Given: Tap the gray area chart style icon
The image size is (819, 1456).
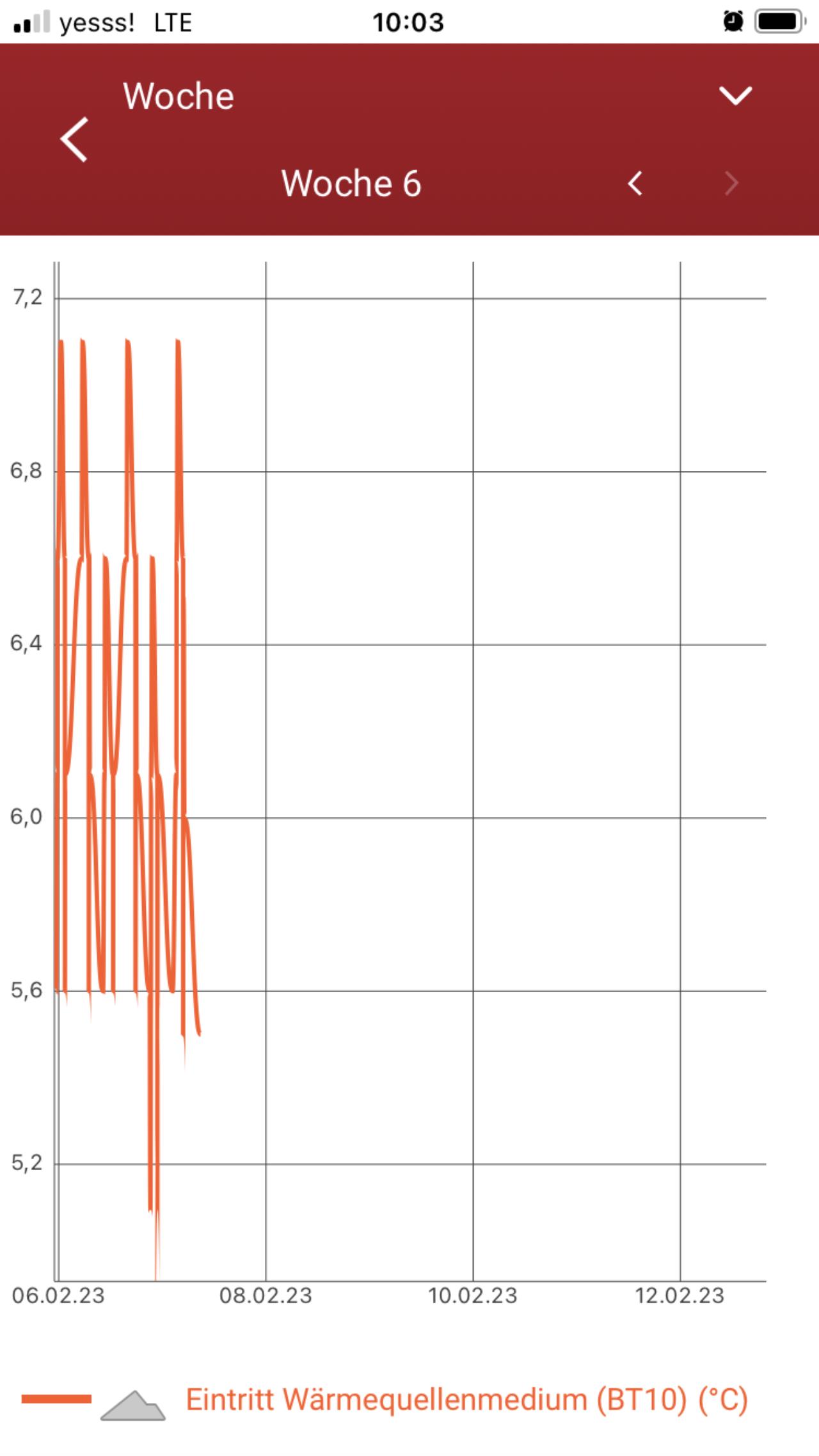Looking at the screenshot, I should point(133,1405).
